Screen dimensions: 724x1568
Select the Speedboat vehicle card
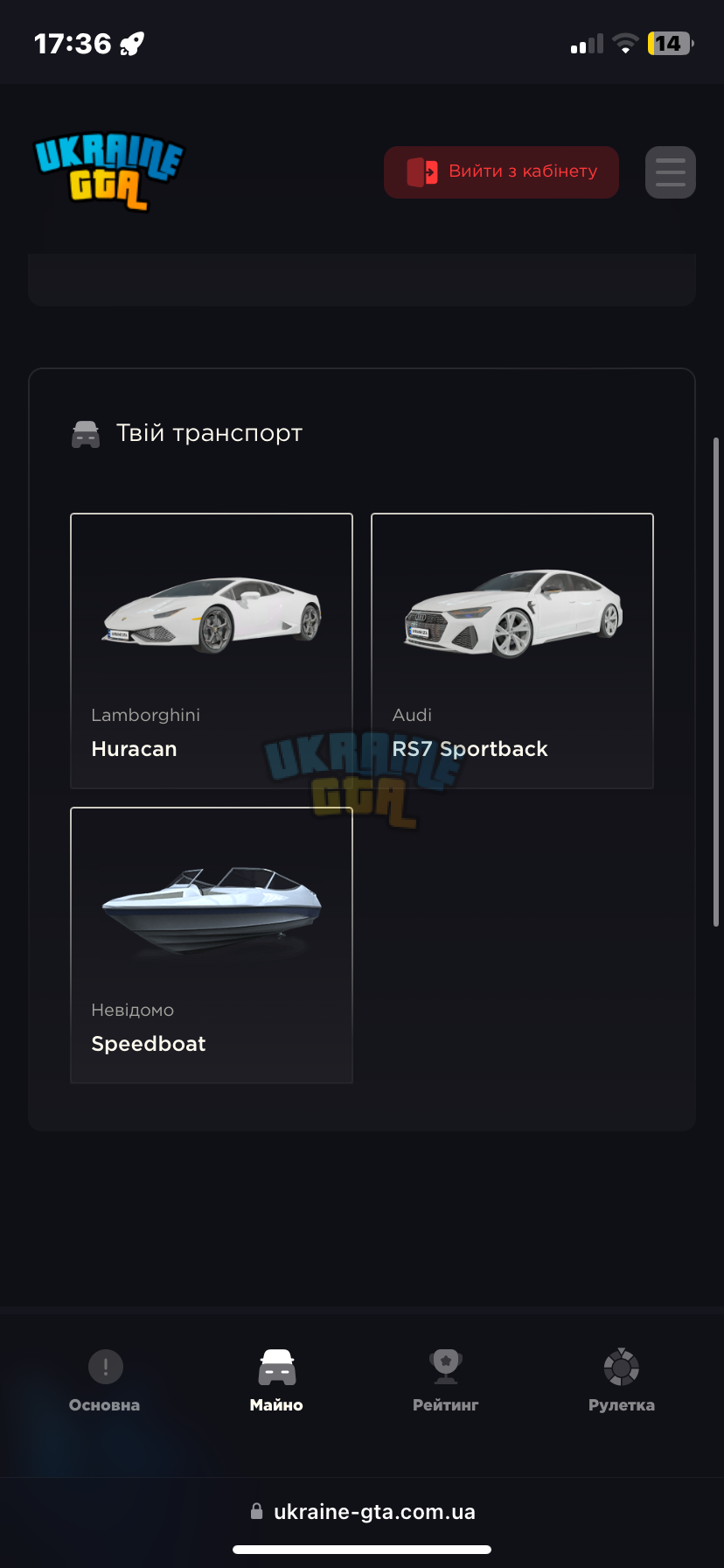click(x=212, y=945)
